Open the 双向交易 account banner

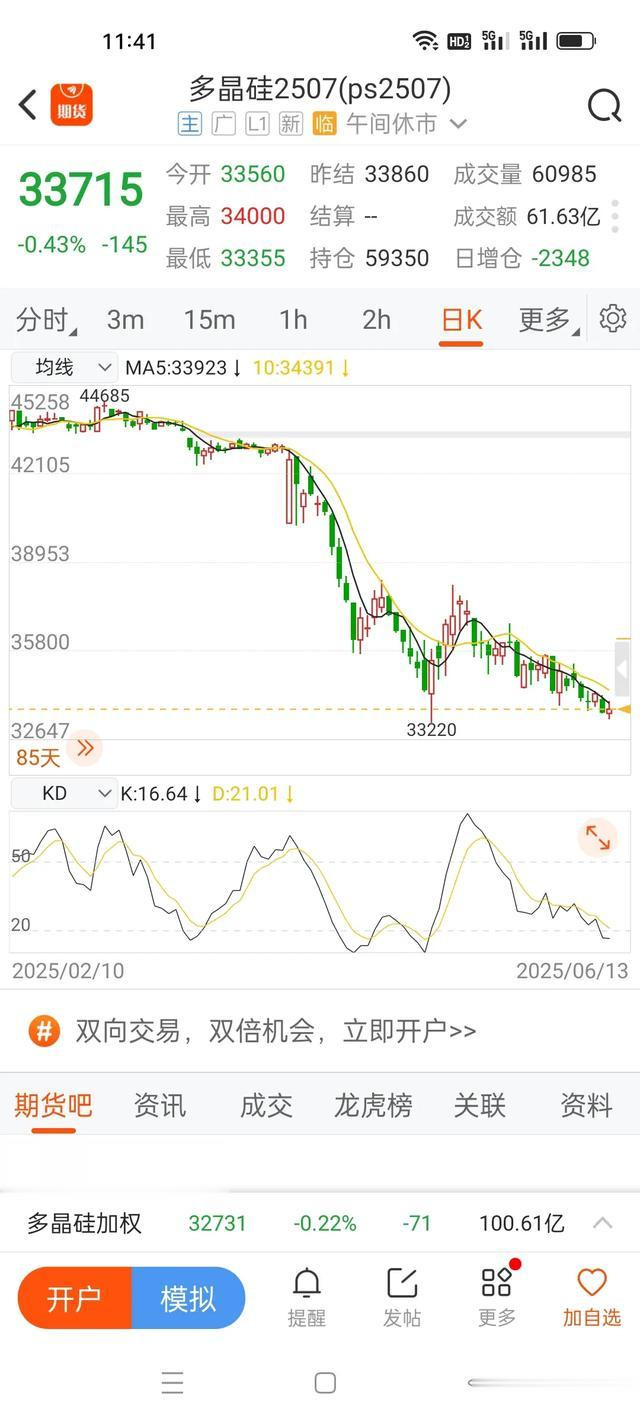pyautogui.click(x=275, y=1031)
